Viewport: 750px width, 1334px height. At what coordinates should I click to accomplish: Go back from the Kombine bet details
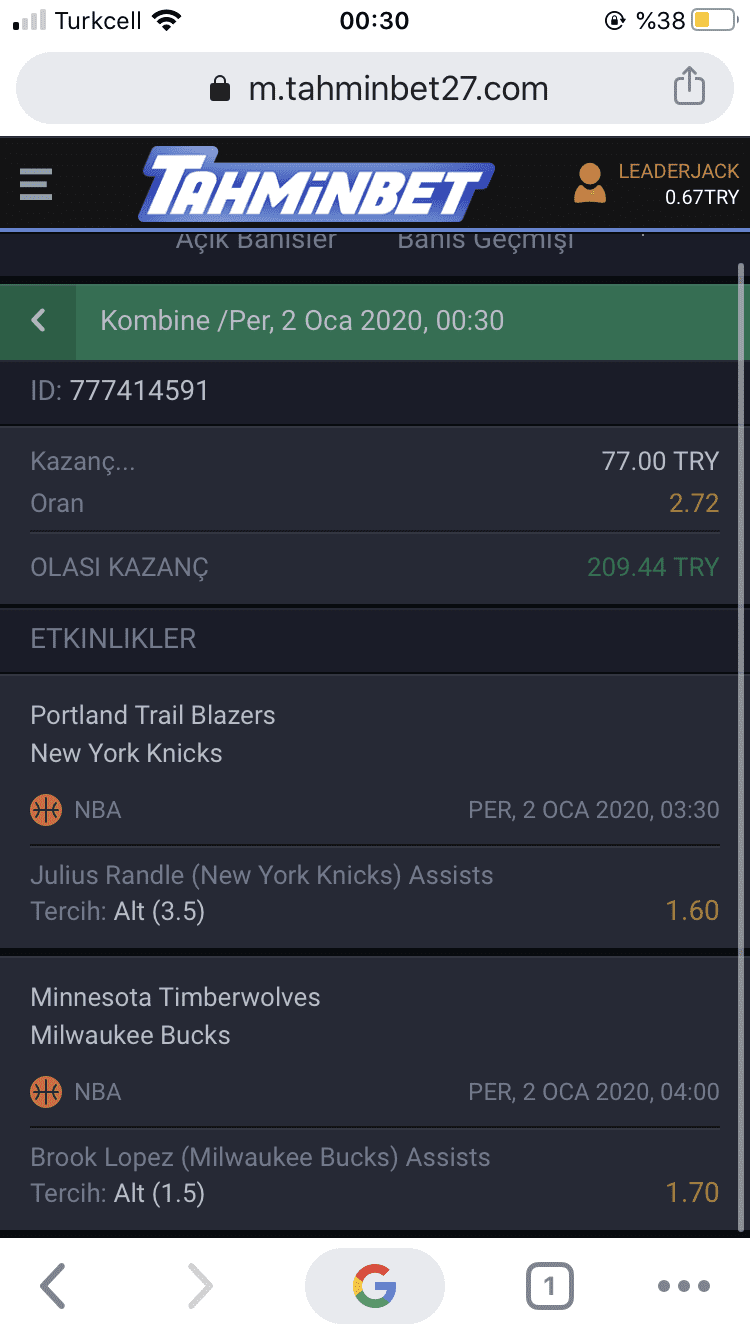point(38,321)
